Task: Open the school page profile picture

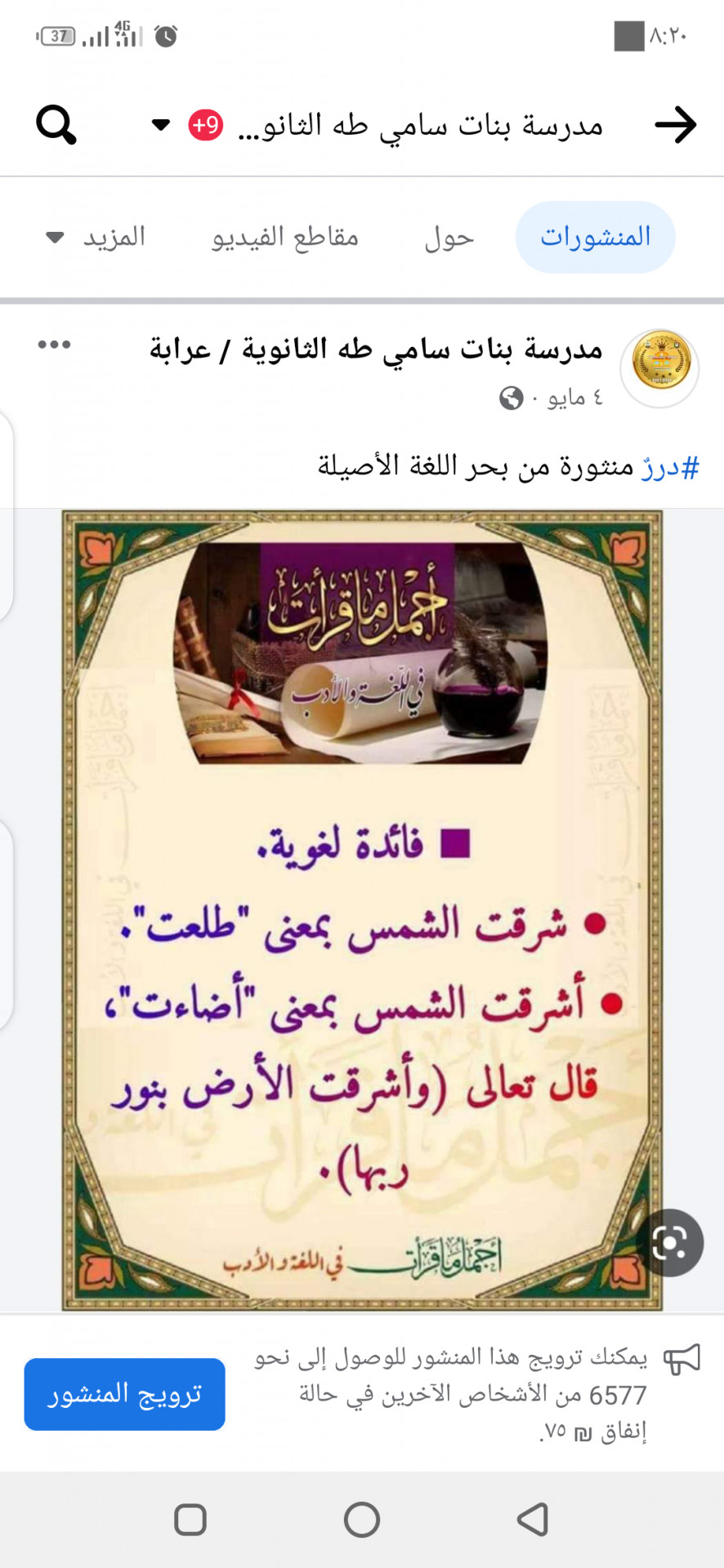Action: (660, 367)
